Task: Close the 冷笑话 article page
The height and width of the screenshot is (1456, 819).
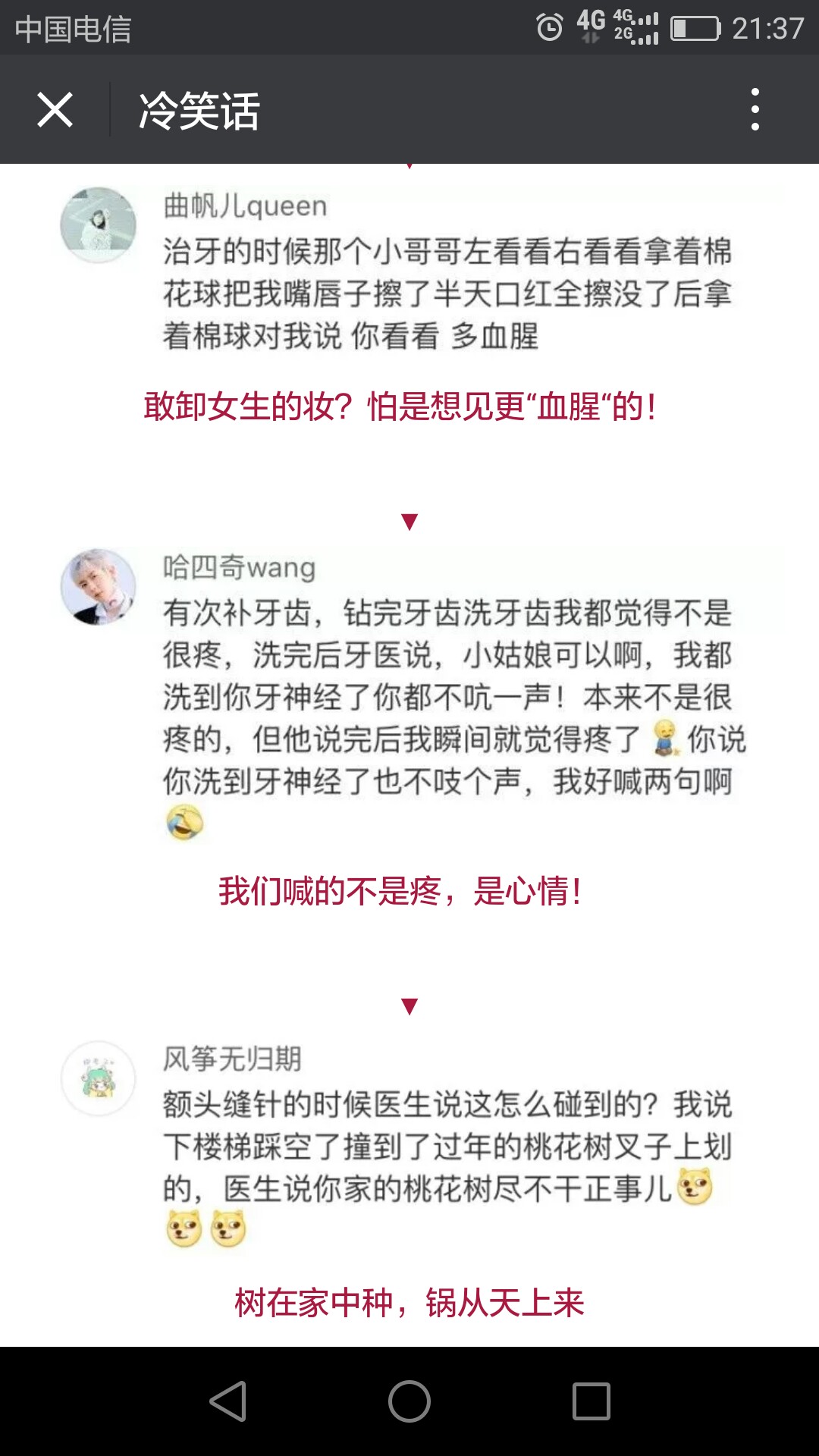Action: point(55,110)
